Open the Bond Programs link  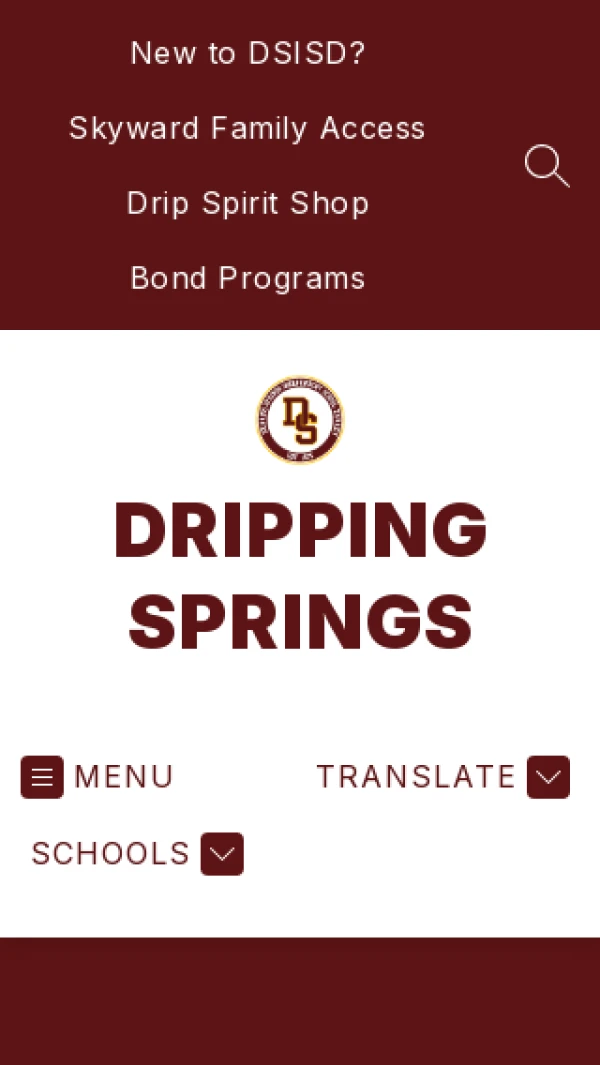coord(248,278)
